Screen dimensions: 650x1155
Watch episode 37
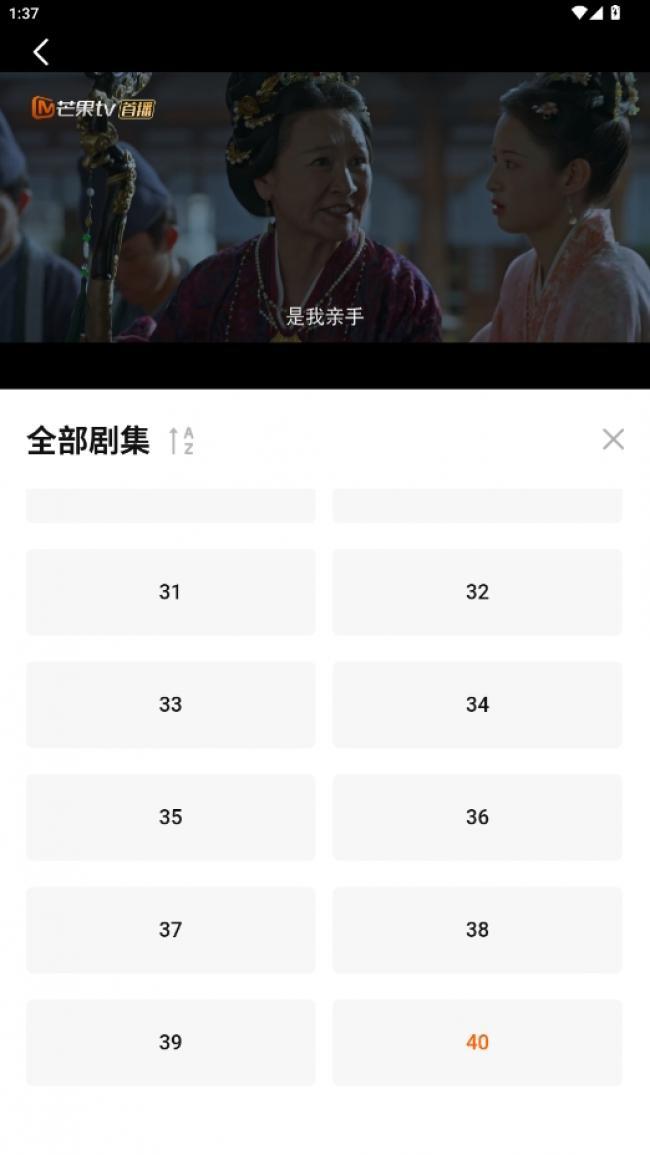click(x=170, y=930)
